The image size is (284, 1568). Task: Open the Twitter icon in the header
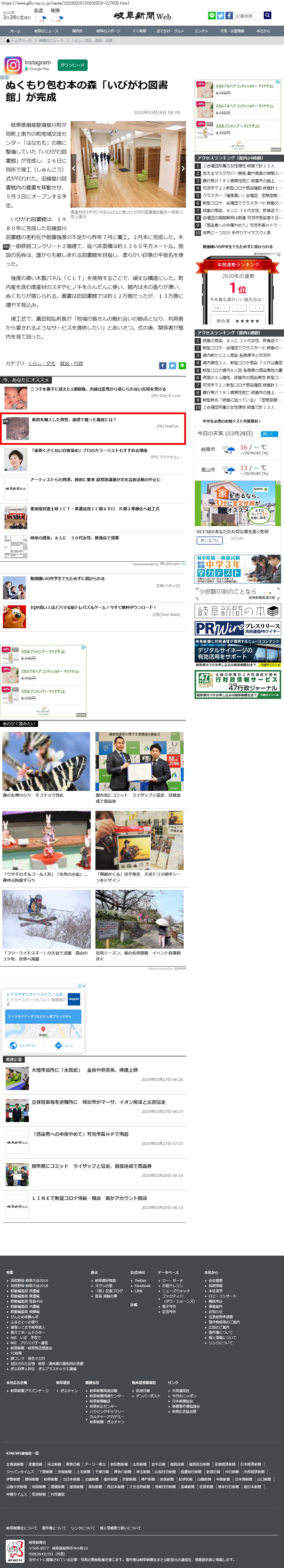(220, 16)
